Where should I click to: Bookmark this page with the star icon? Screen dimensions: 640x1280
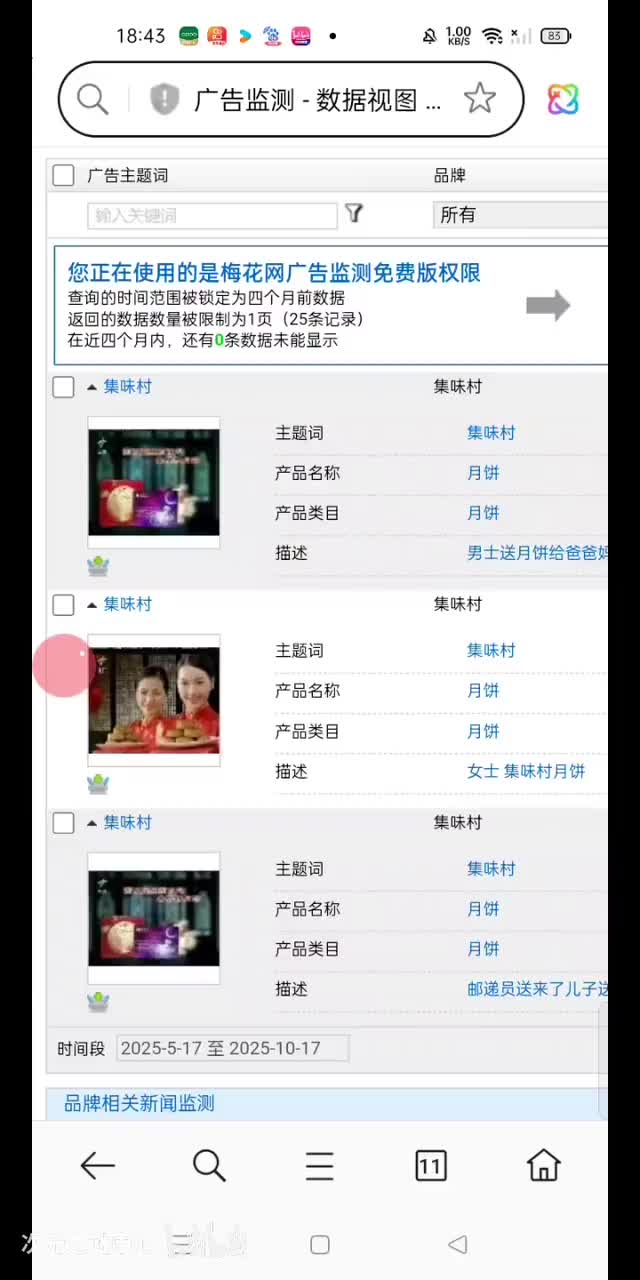pos(480,98)
